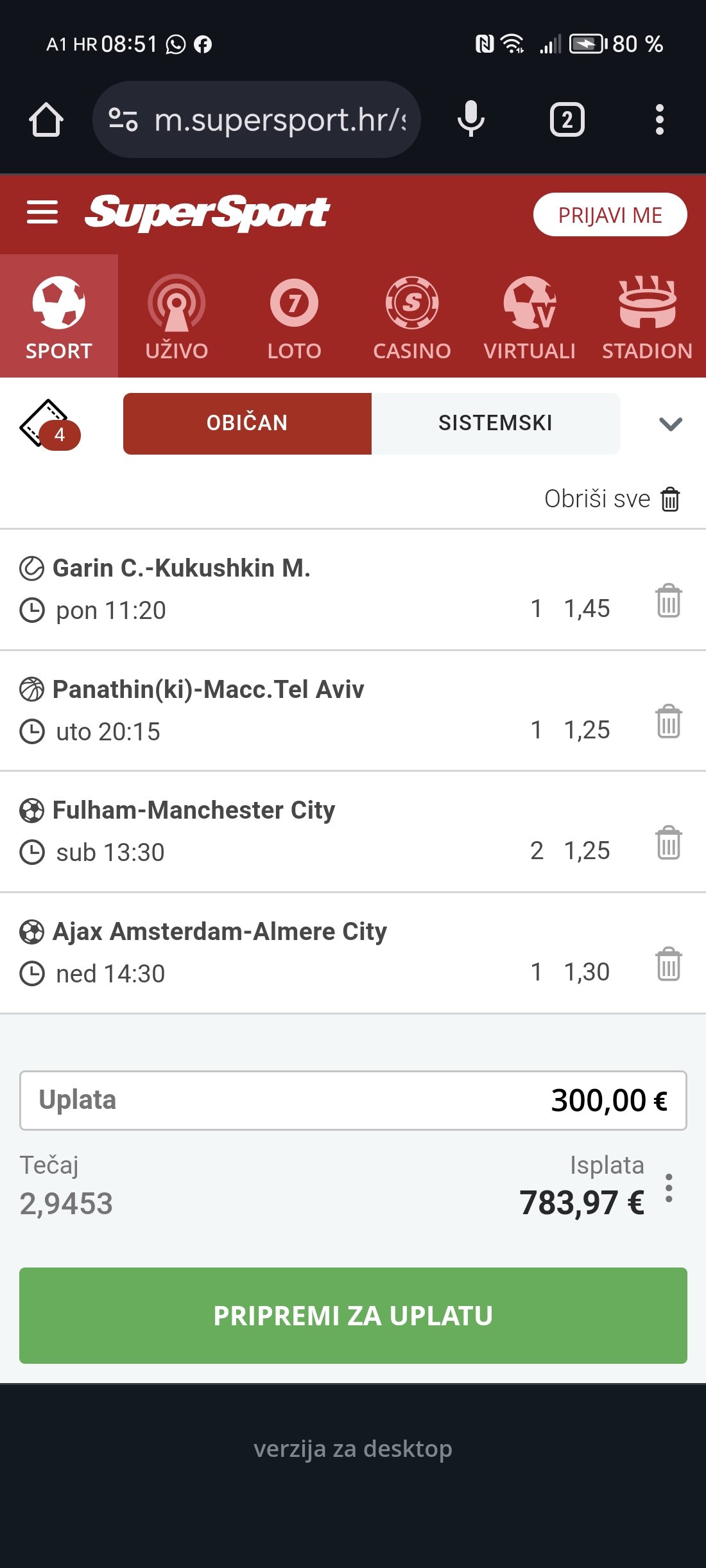Go to the CASINO section

412,317
